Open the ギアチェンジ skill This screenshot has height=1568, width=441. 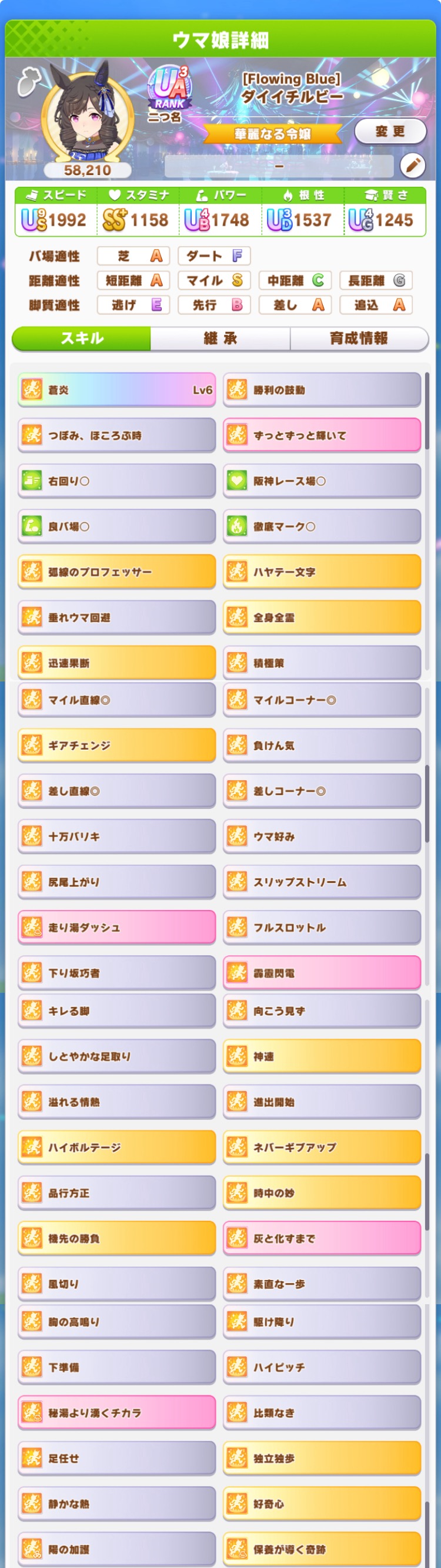pyautogui.click(x=117, y=745)
